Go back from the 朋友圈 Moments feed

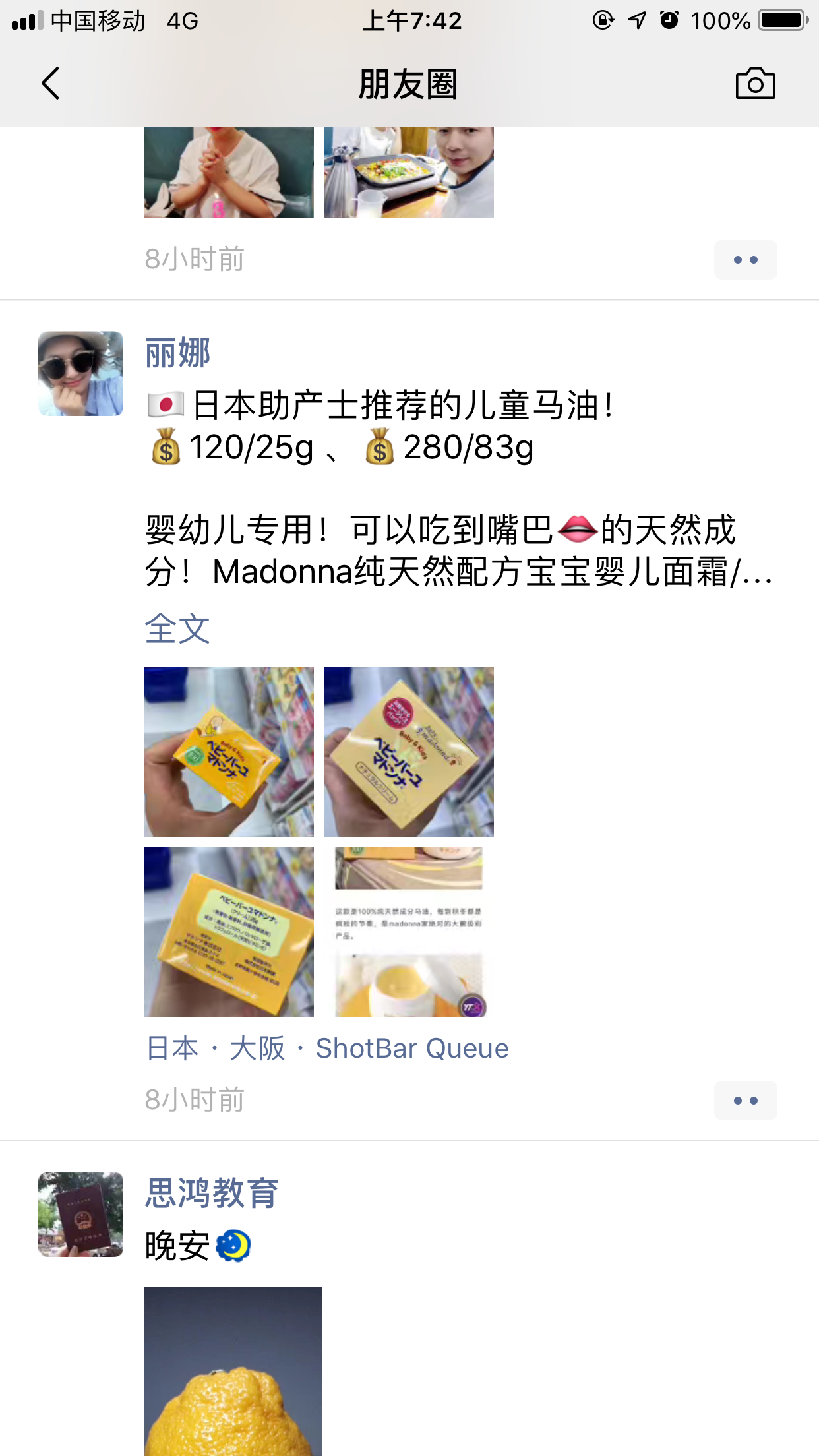tap(51, 84)
